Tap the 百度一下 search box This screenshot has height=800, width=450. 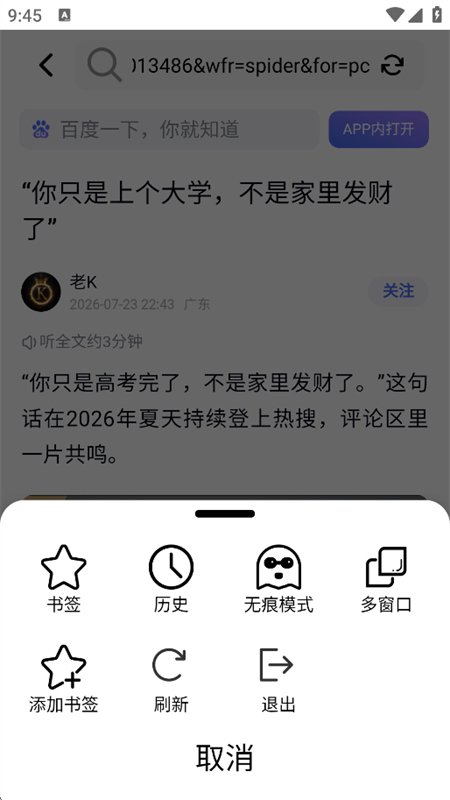tap(169, 130)
